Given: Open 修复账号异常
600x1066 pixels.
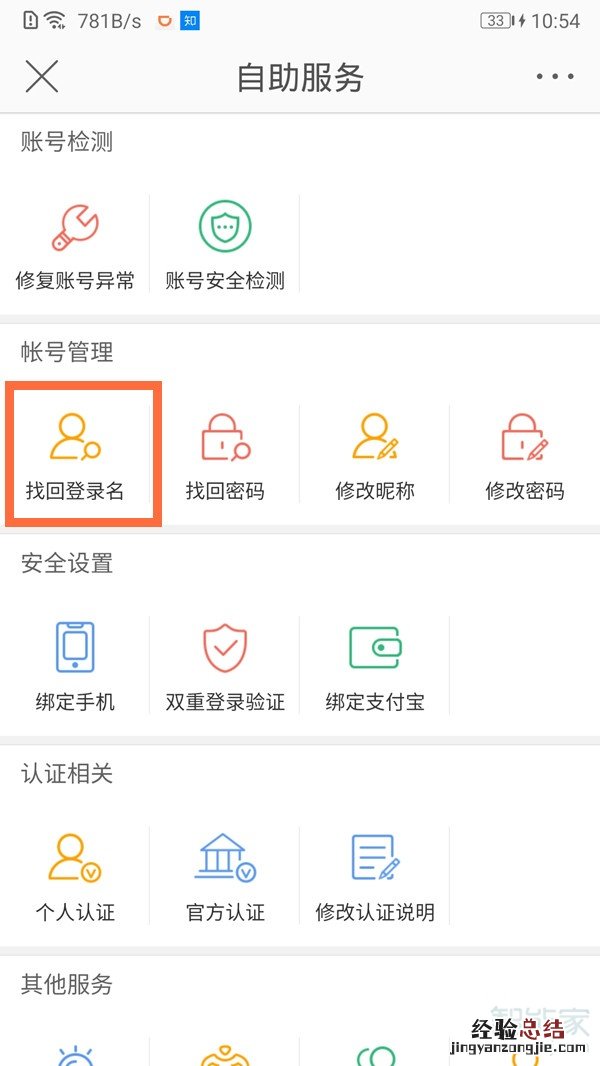Looking at the screenshot, I should 75,246.
